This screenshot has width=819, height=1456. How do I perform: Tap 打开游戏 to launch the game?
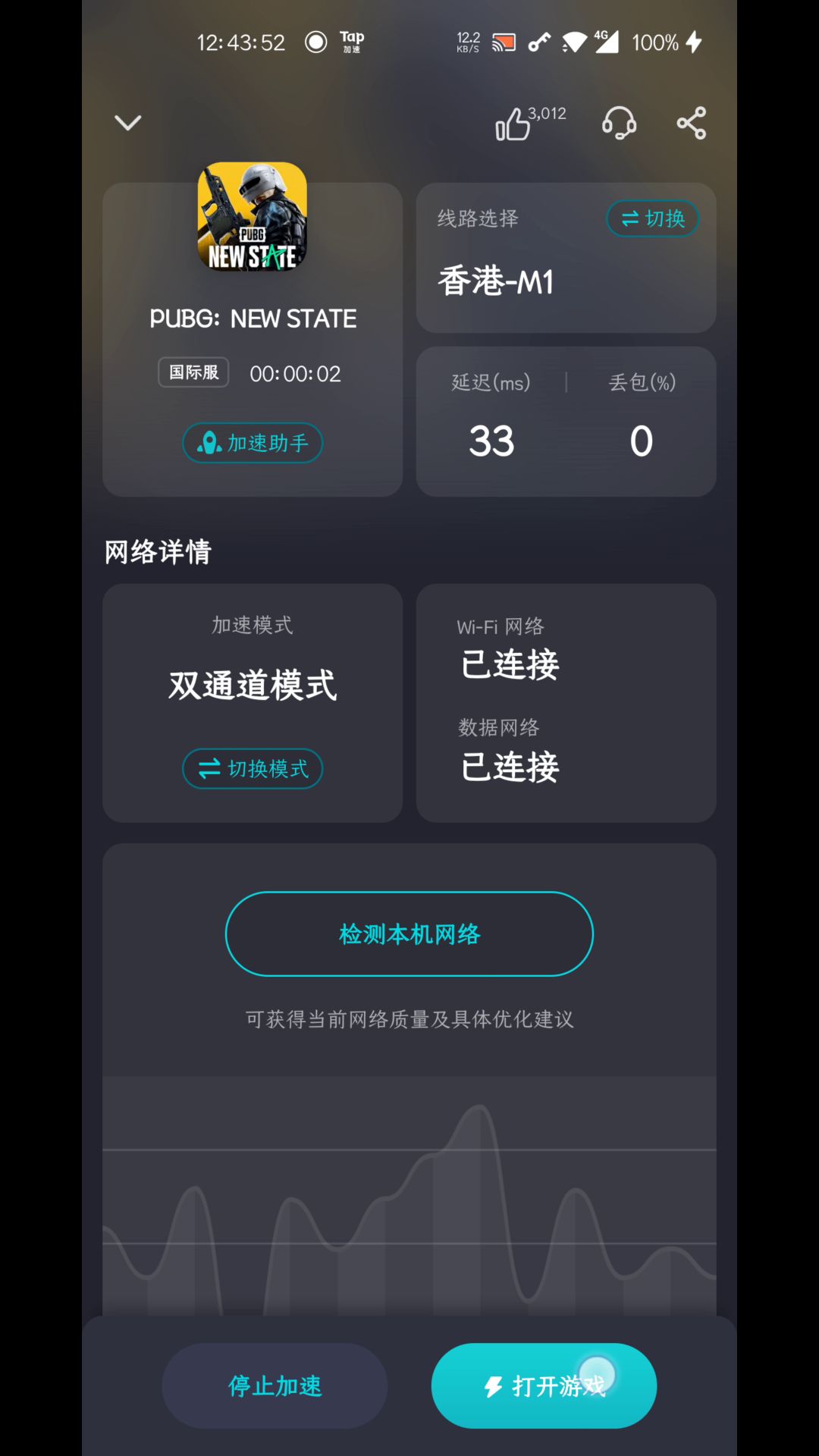click(544, 1386)
